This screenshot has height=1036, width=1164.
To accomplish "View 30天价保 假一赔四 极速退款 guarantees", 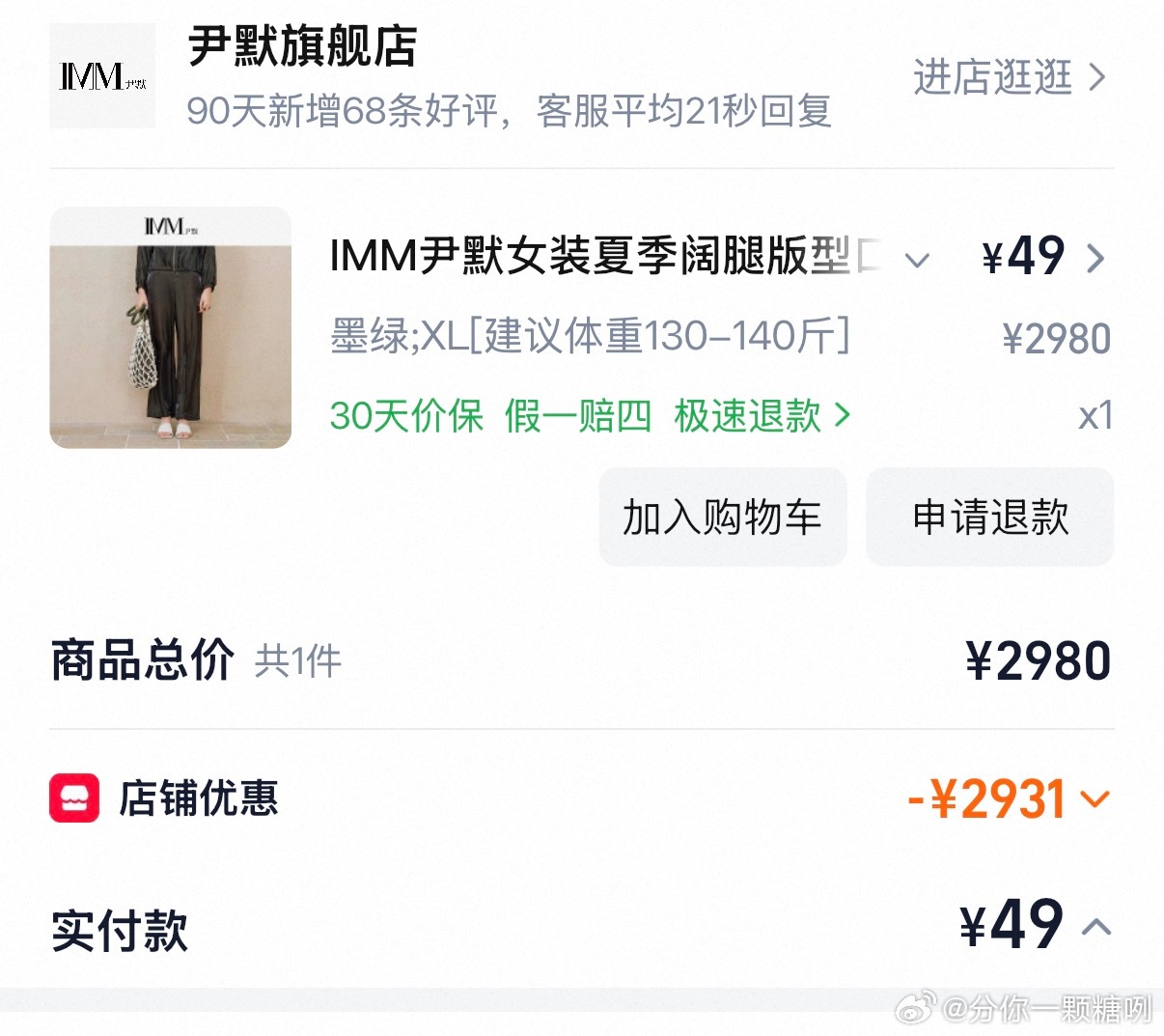I will coord(590,416).
